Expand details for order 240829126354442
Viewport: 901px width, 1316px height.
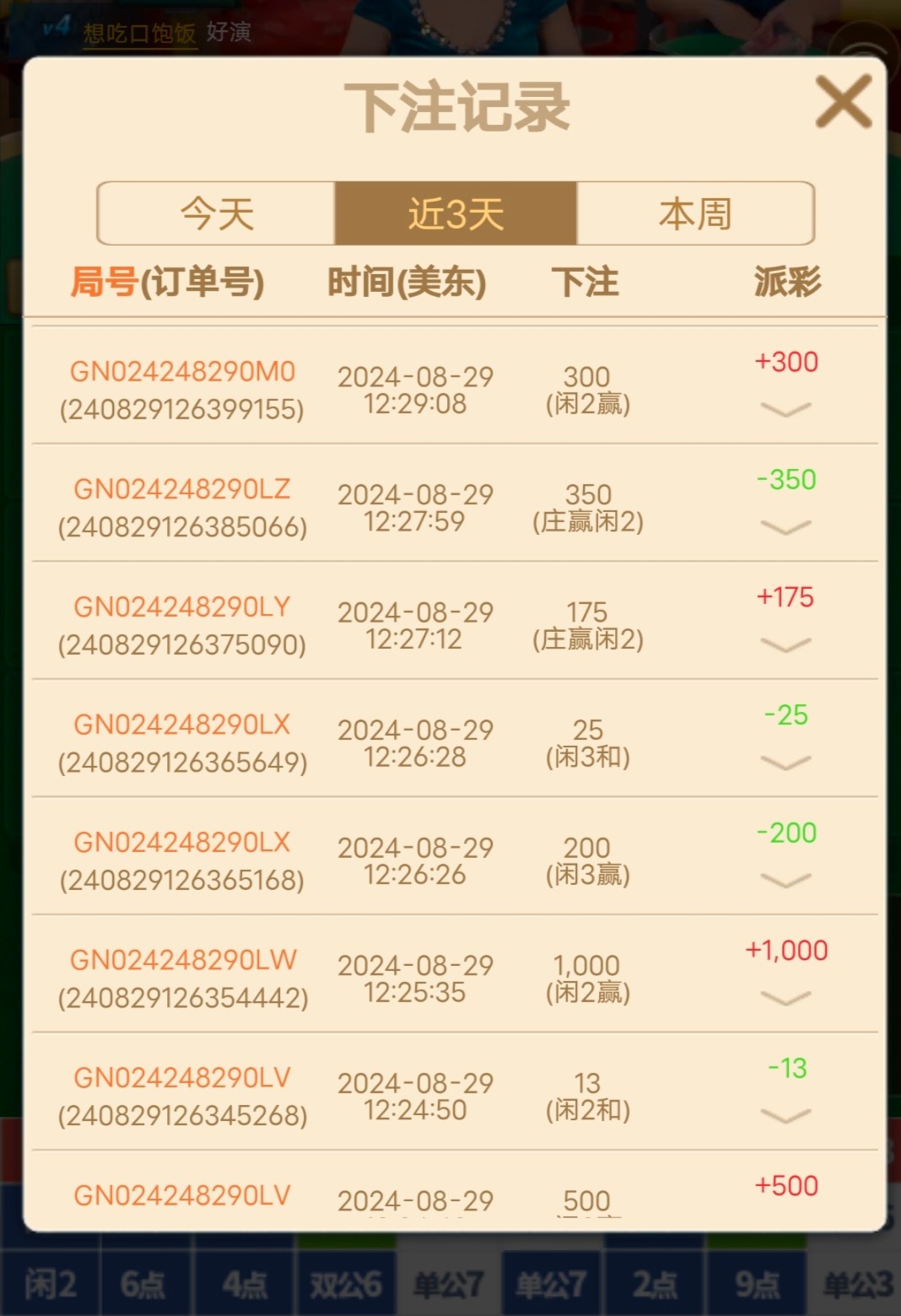785,999
